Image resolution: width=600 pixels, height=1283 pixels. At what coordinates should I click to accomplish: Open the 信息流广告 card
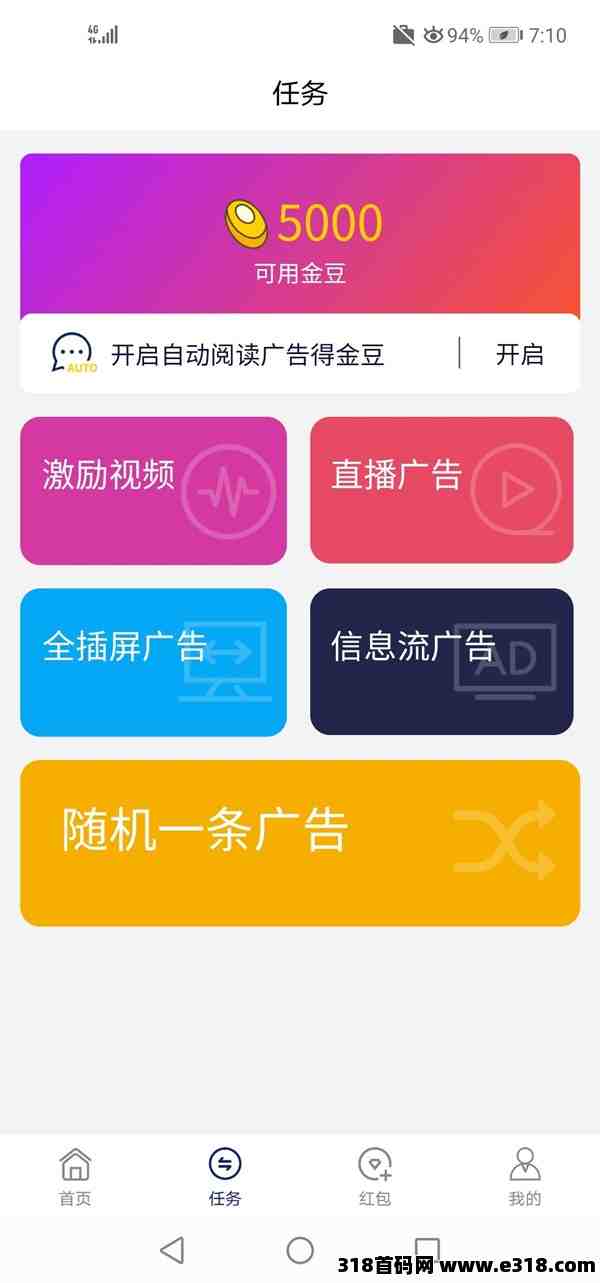coord(441,662)
